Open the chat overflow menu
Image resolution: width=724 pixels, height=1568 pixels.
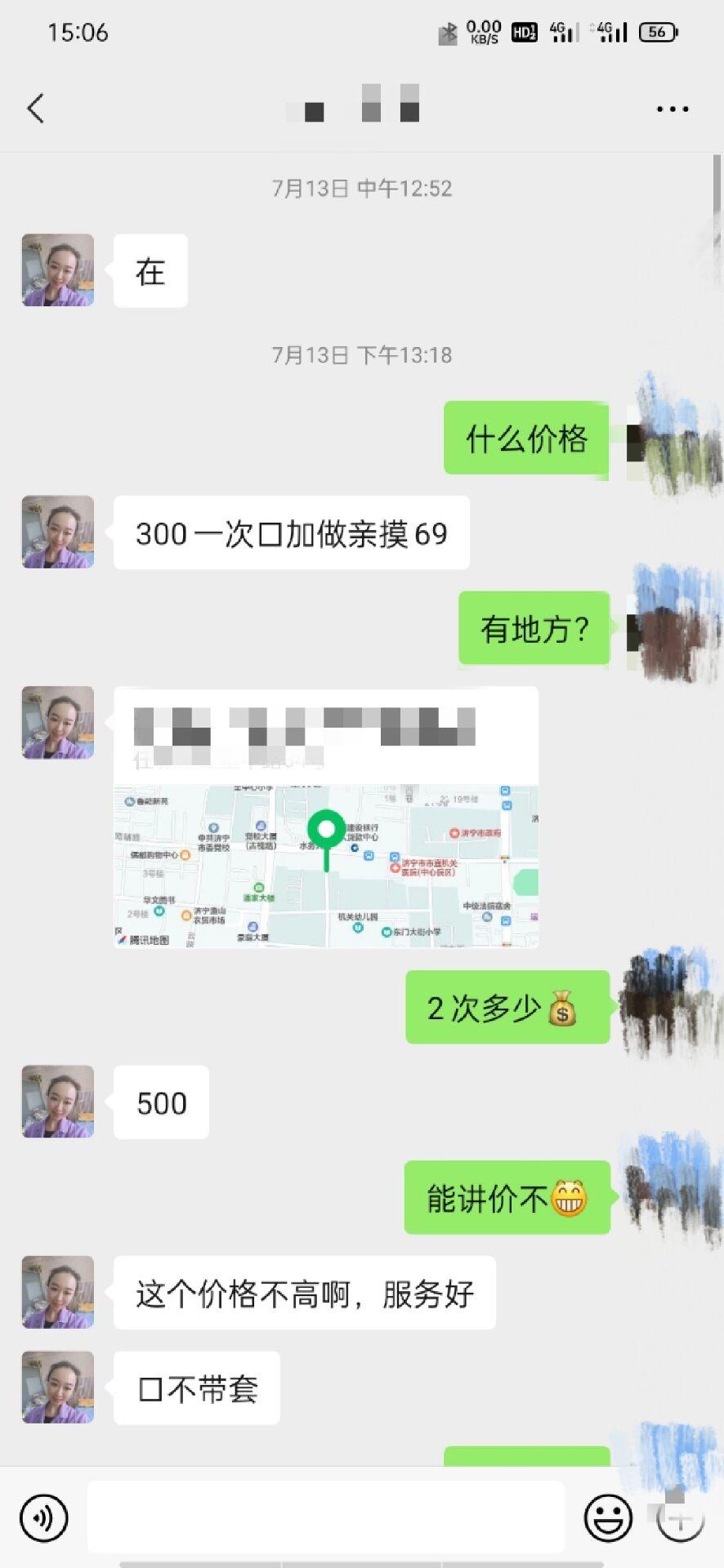[672, 109]
